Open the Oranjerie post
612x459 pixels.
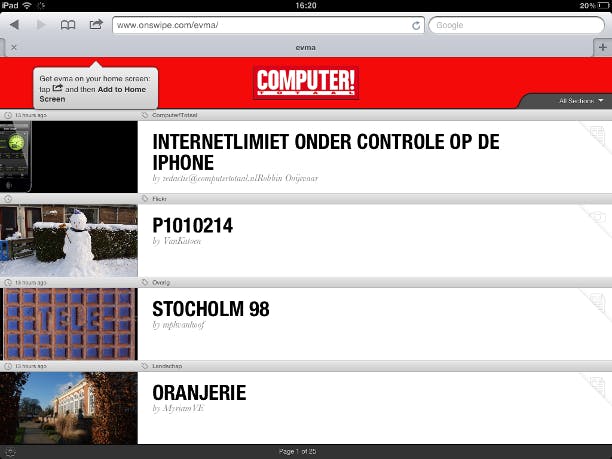coord(199,392)
